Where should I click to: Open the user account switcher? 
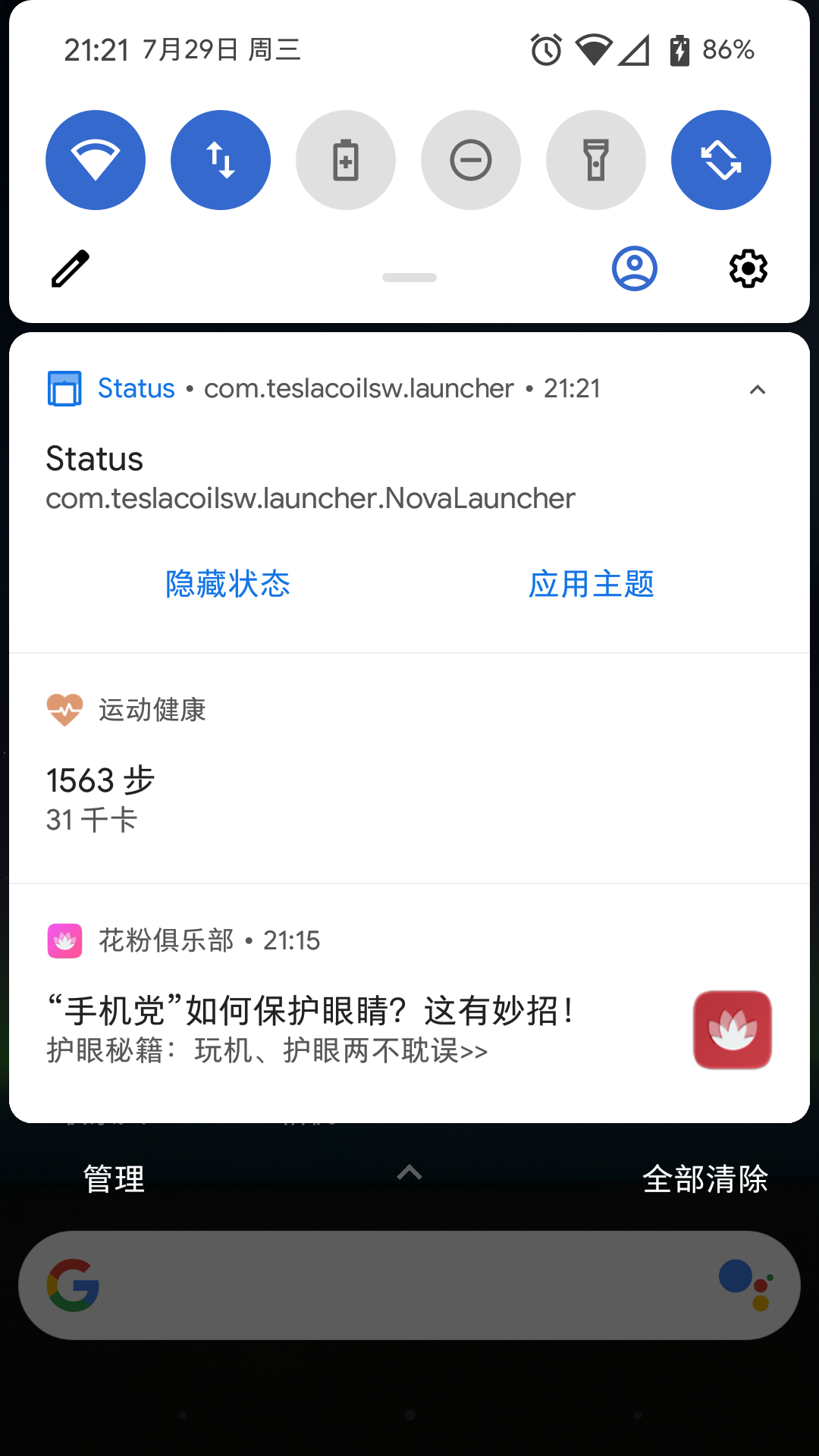point(635,268)
